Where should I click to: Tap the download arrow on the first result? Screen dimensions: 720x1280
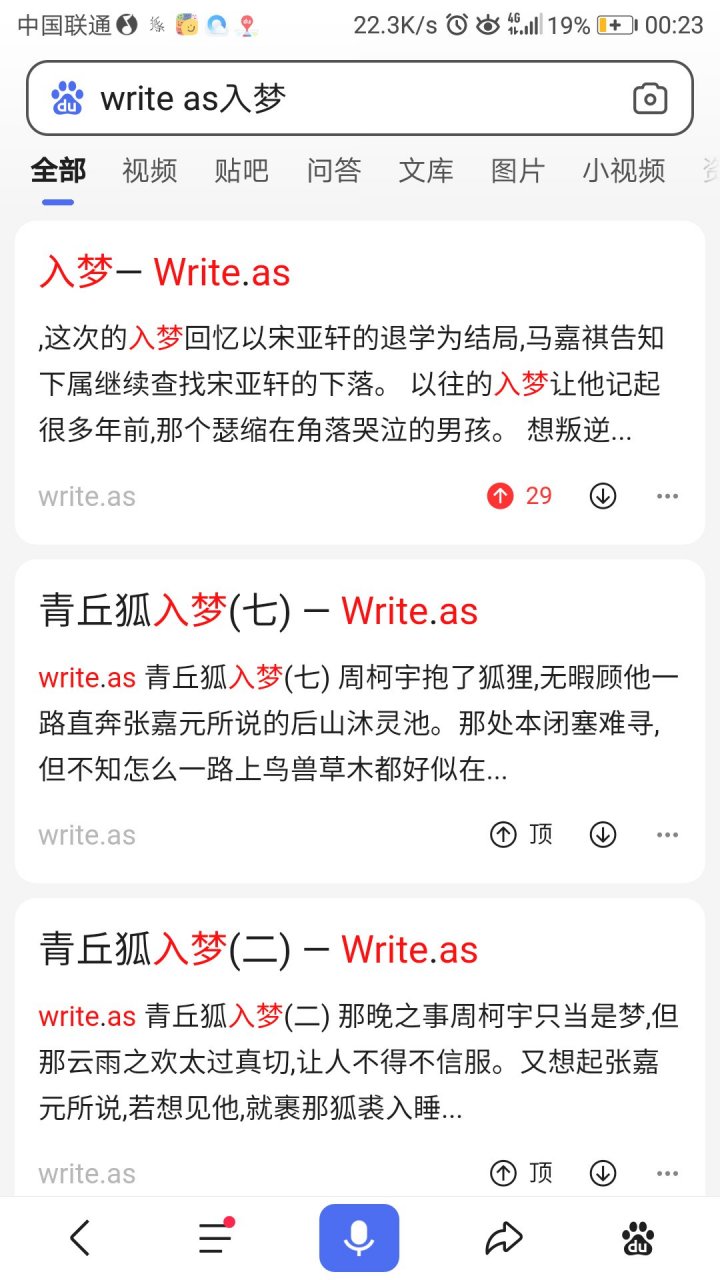pyautogui.click(x=602, y=495)
